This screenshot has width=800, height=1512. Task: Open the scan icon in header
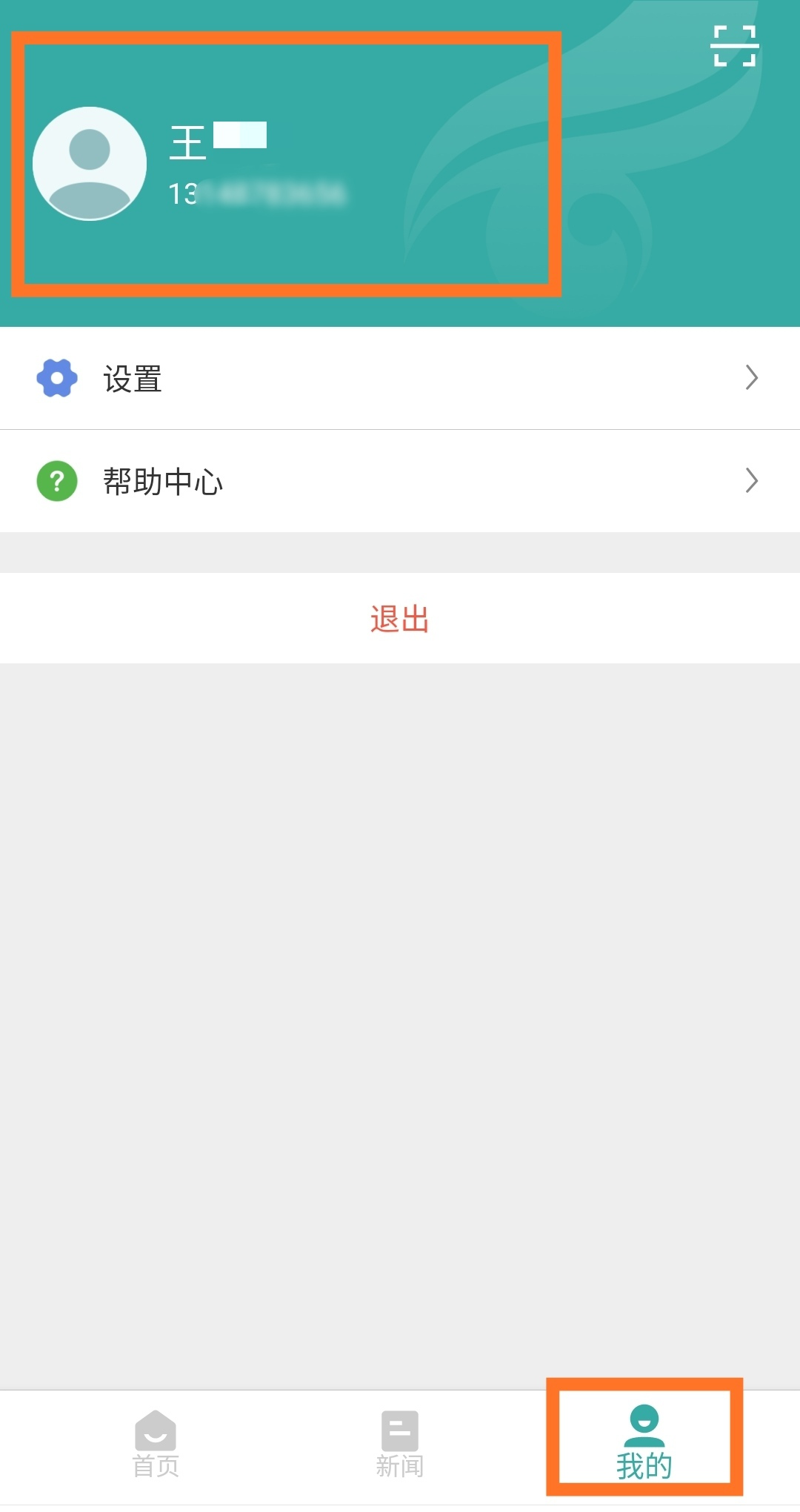click(x=734, y=46)
